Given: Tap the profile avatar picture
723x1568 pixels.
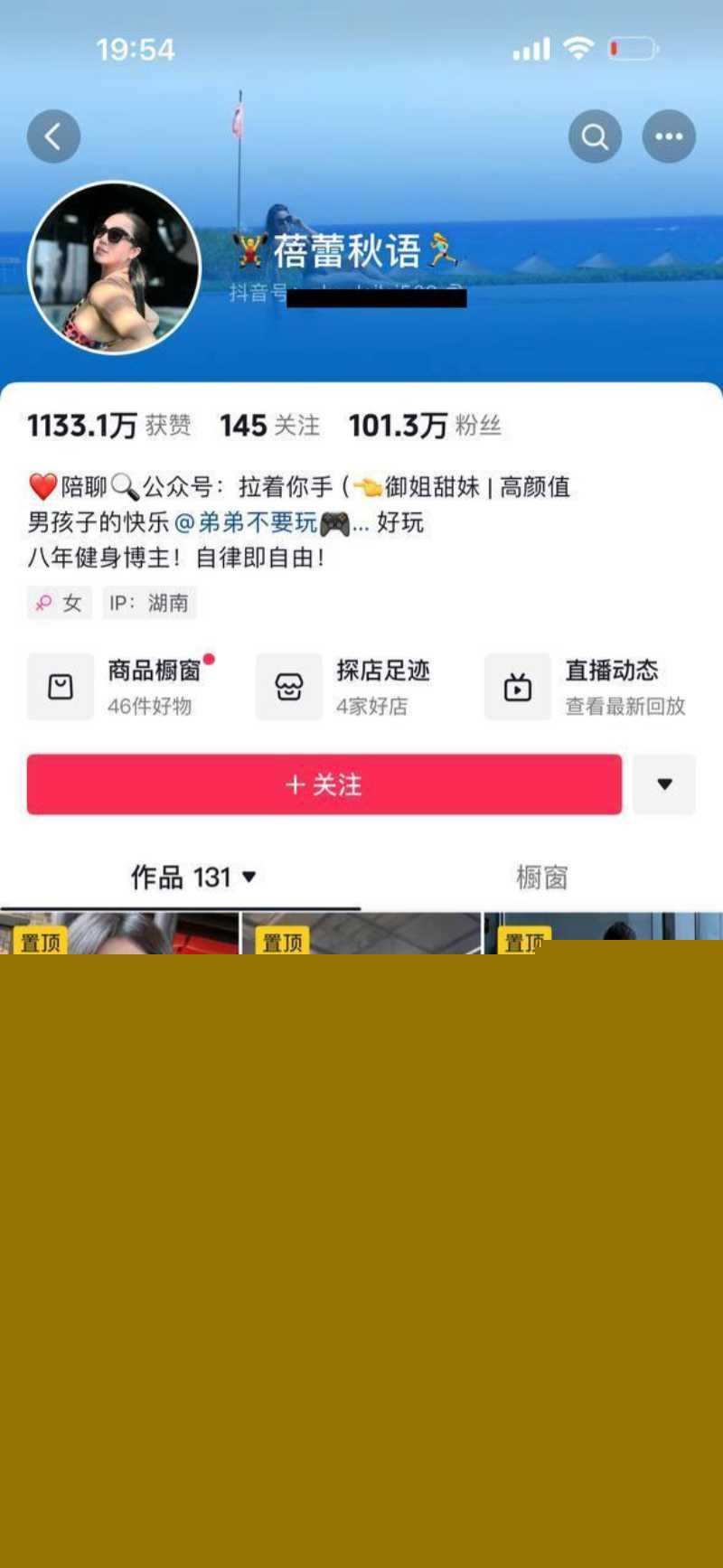Looking at the screenshot, I should pyautogui.click(x=114, y=268).
